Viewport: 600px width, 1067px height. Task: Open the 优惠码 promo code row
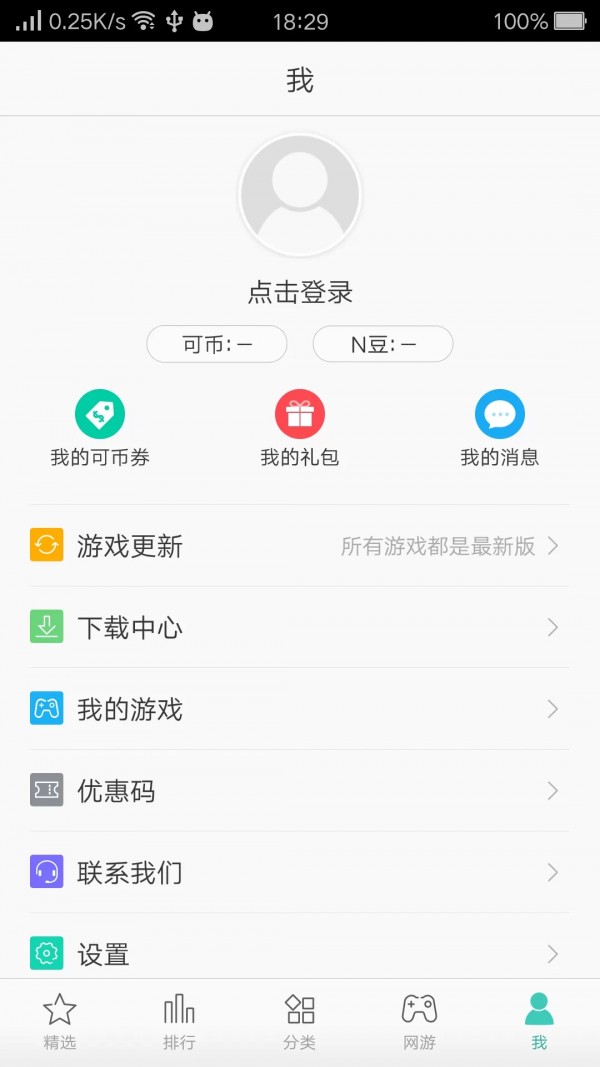point(299,791)
